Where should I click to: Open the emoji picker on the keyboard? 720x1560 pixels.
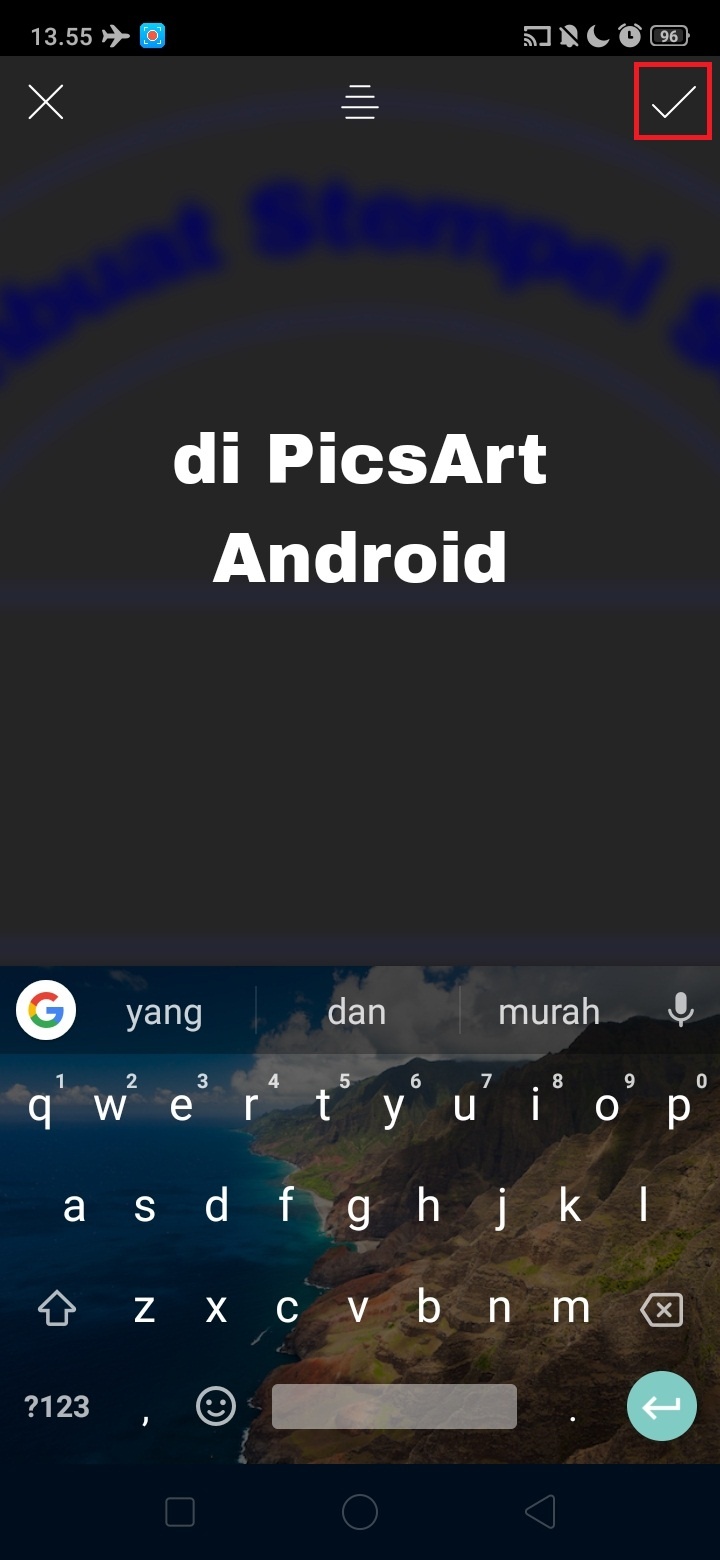tap(215, 1407)
